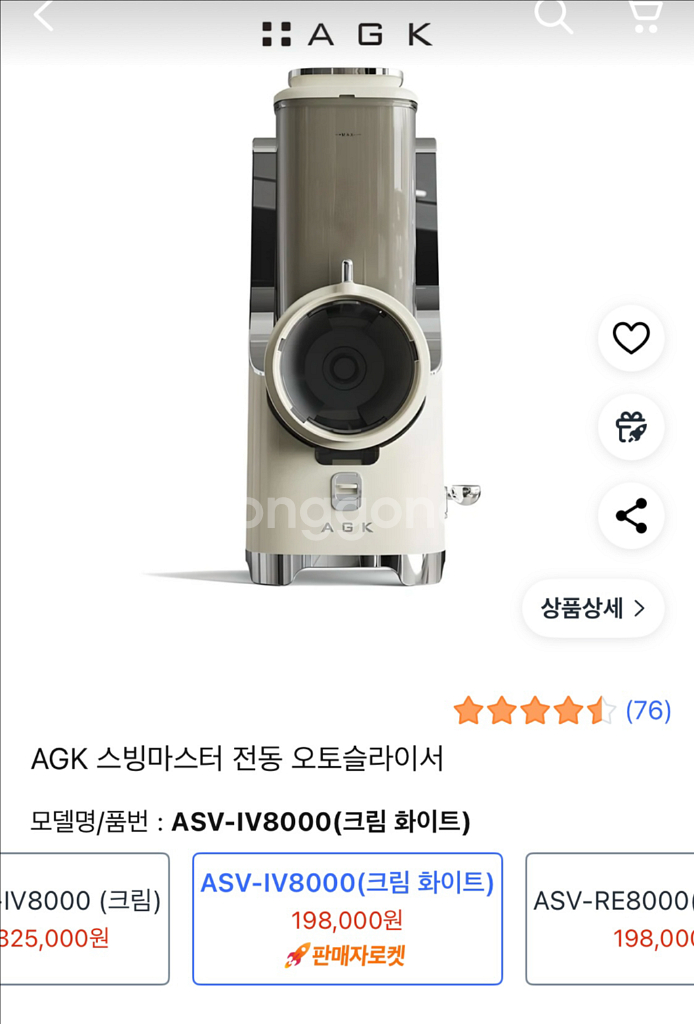Viewport: 694px width, 1024px height.
Task: Go back to the previous page
Action: [44, 16]
